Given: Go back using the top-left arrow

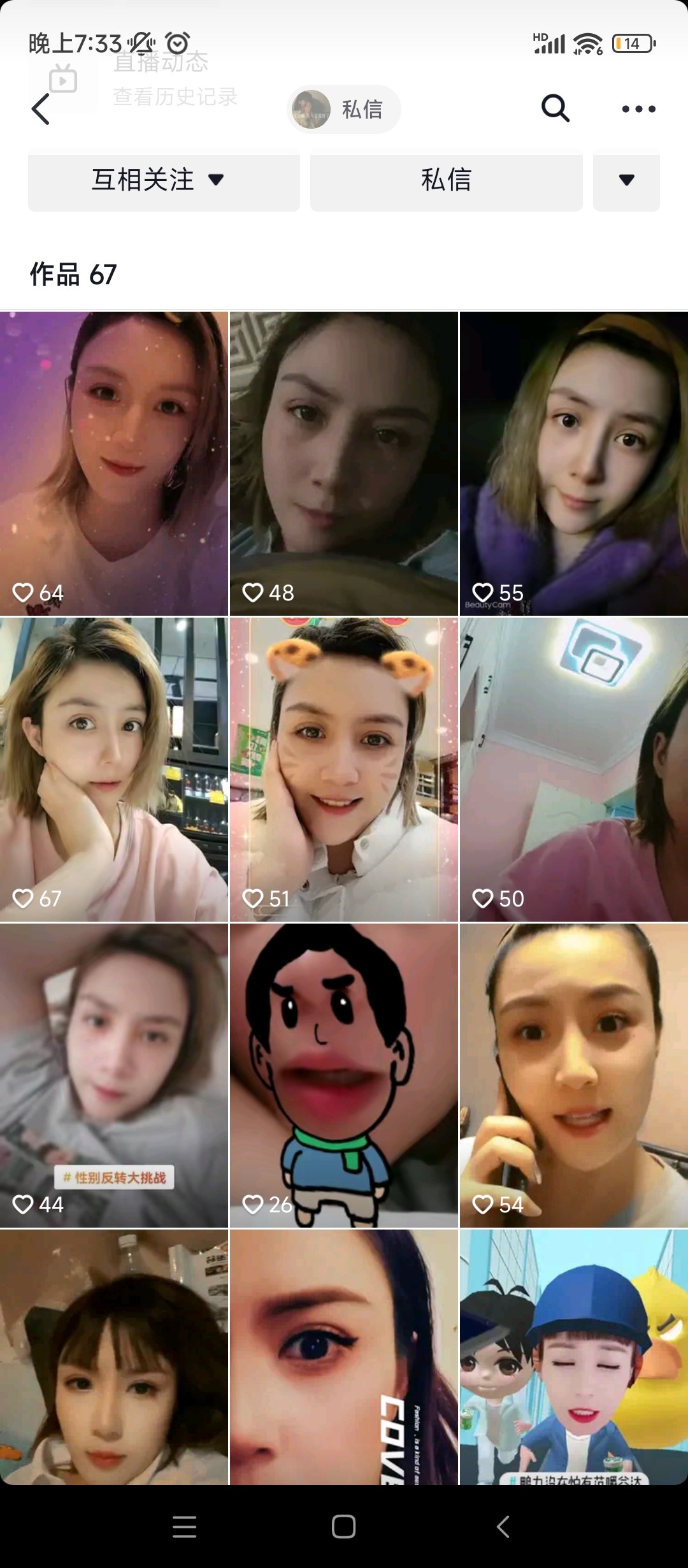Looking at the screenshot, I should tap(41, 109).
